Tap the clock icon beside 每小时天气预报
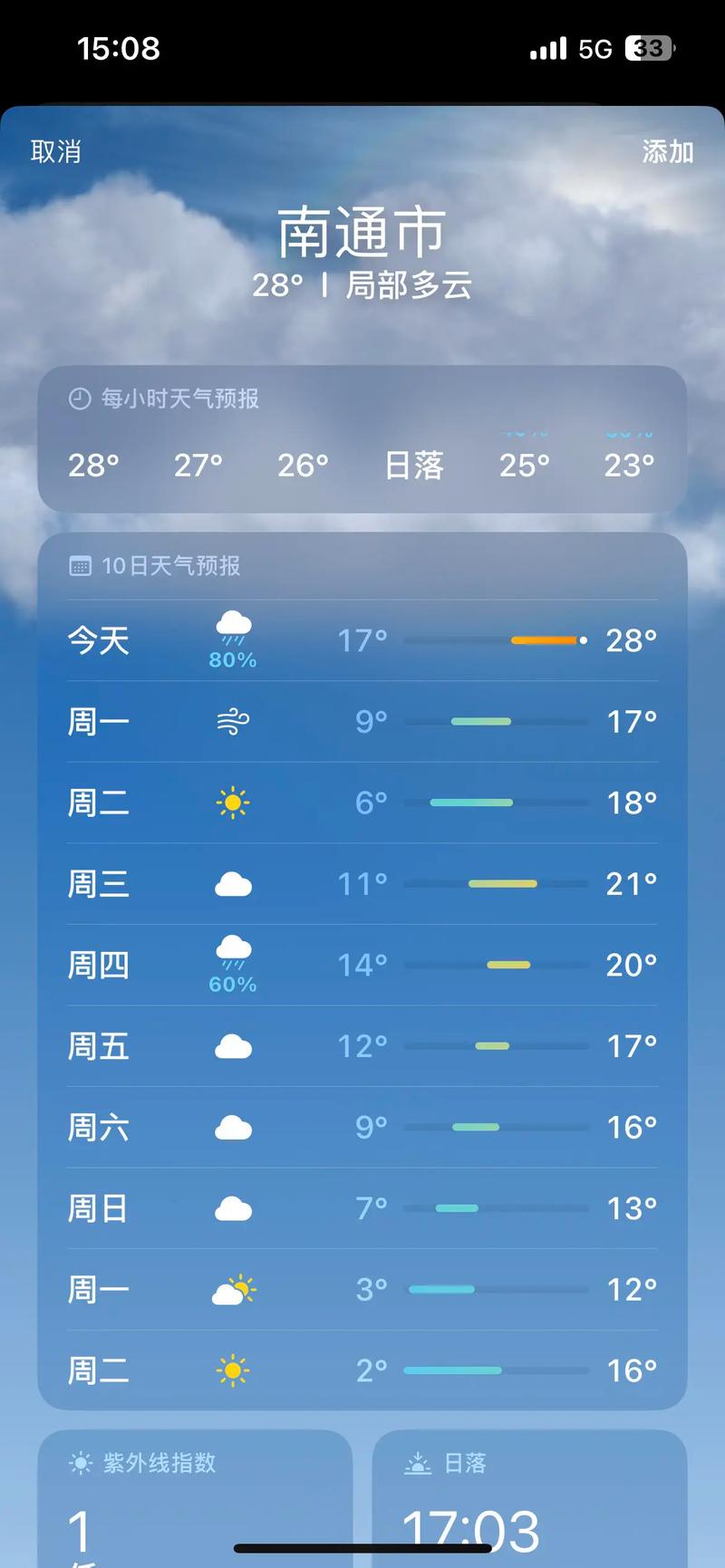Viewport: 725px width, 1568px height. pos(78,397)
